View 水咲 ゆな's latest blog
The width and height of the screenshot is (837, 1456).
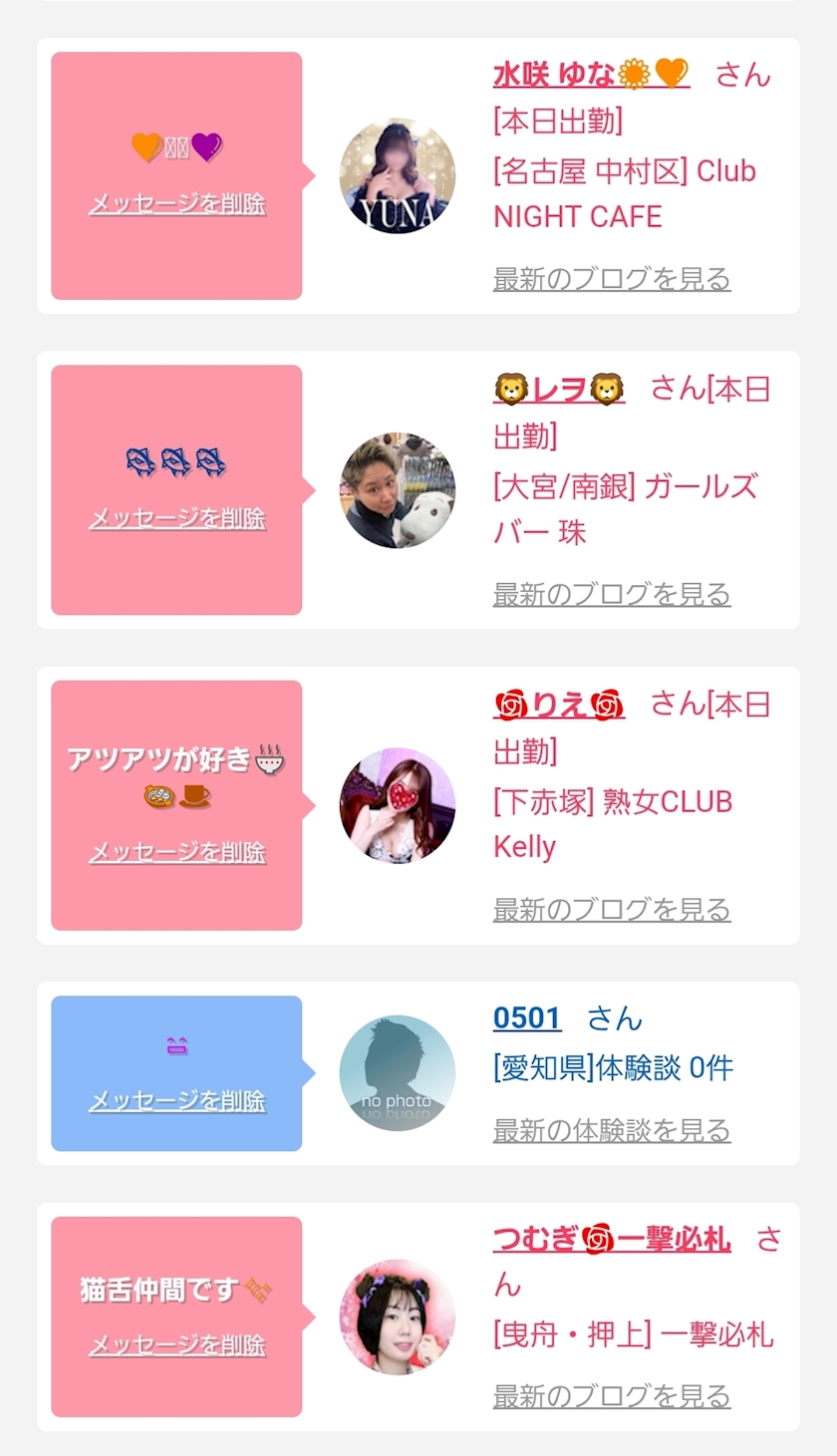(612, 279)
